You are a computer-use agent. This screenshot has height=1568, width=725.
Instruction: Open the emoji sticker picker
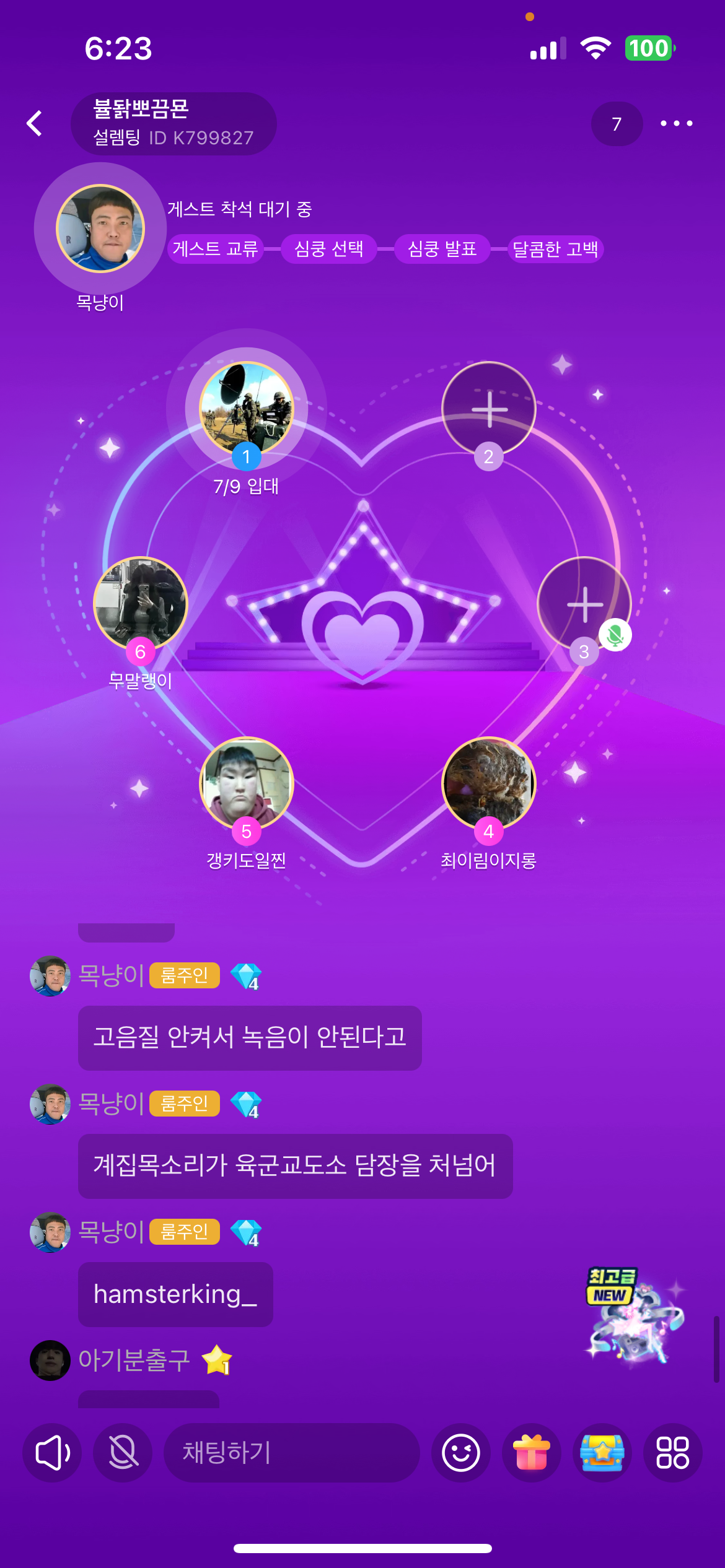pyautogui.click(x=460, y=1452)
